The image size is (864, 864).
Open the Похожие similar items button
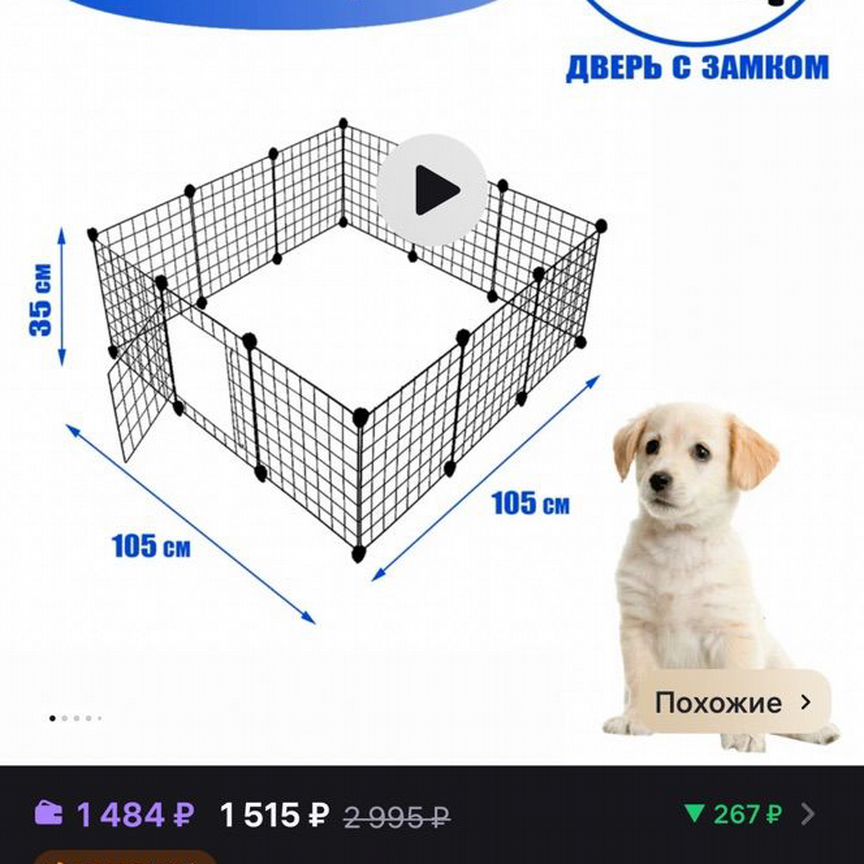point(731,702)
